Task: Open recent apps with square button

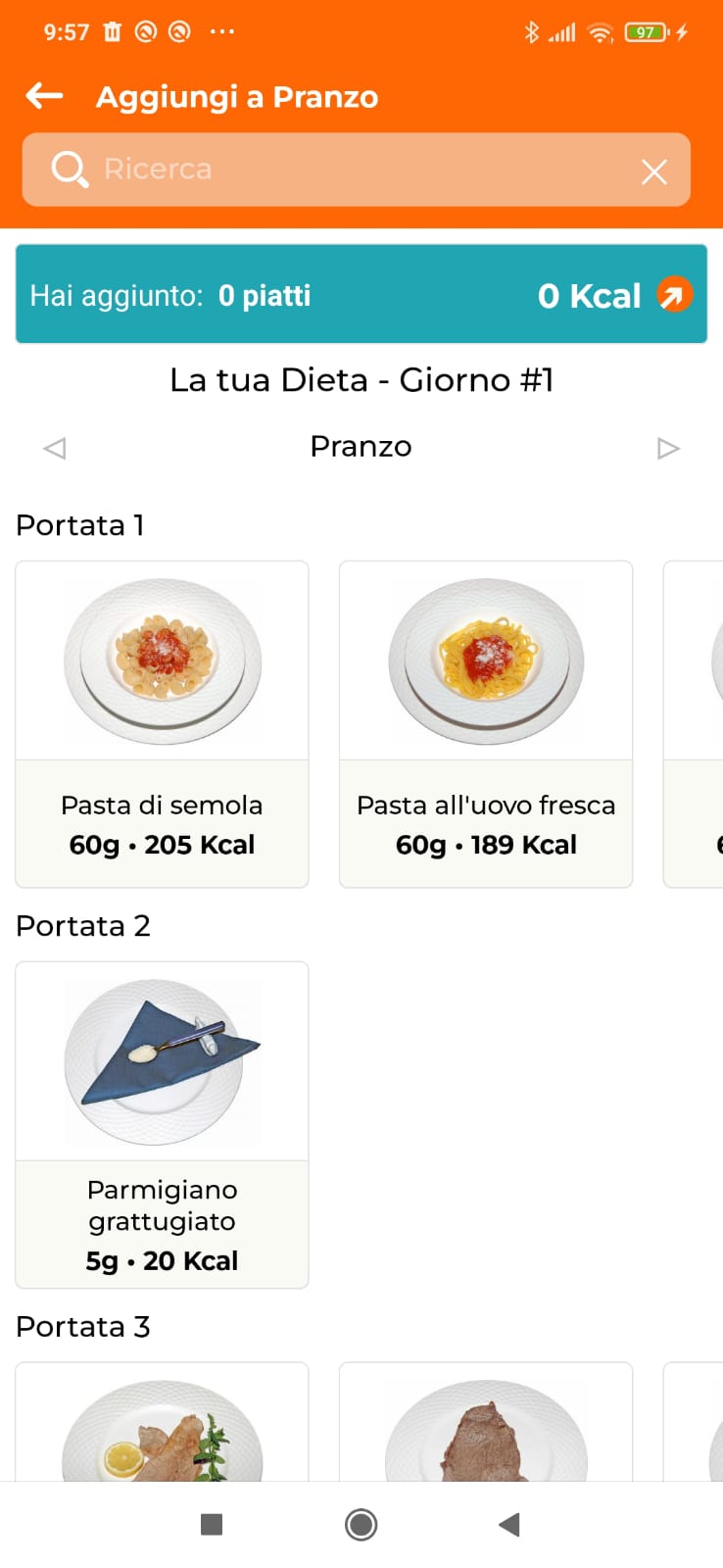Action: point(212,1524)
